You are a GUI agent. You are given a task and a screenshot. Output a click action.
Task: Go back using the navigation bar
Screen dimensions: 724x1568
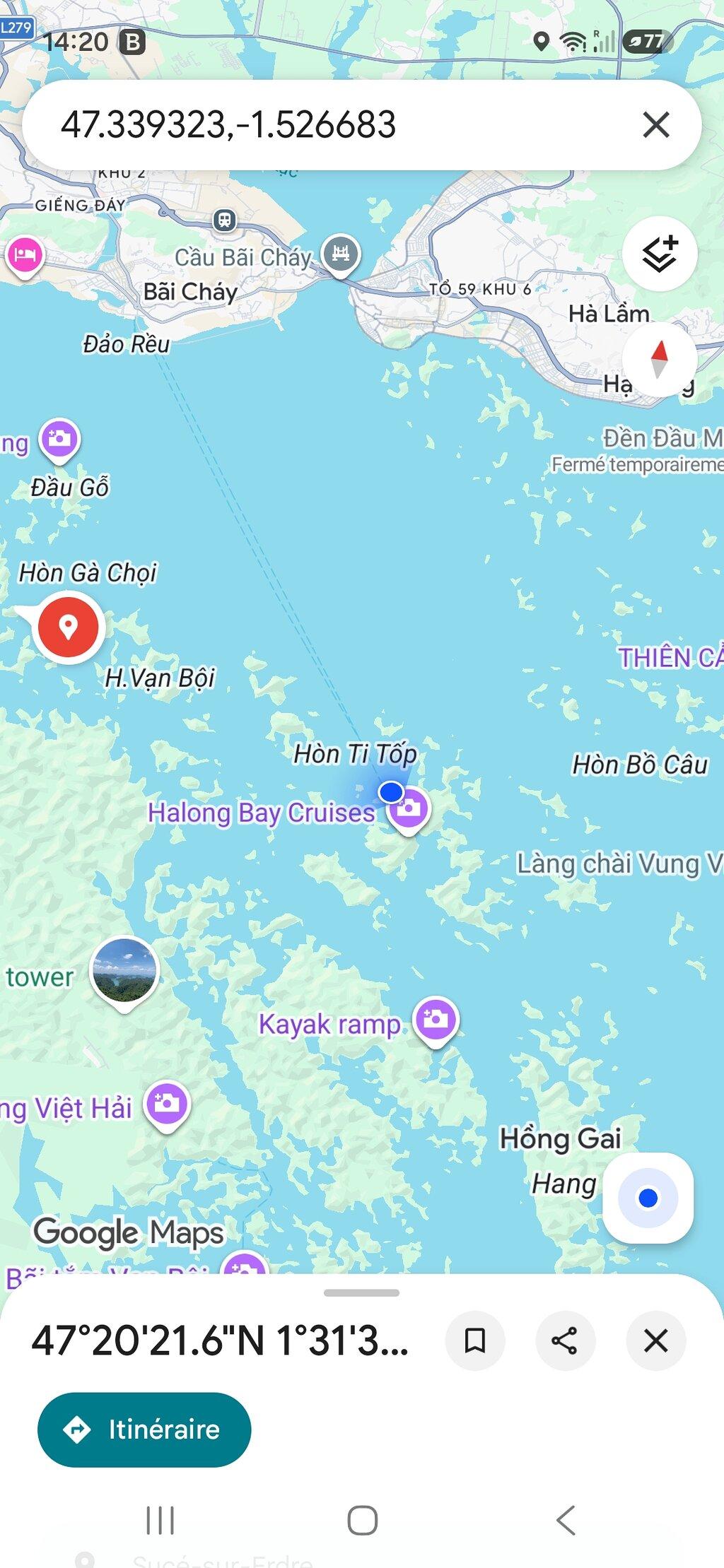(x=566, y=1520)
